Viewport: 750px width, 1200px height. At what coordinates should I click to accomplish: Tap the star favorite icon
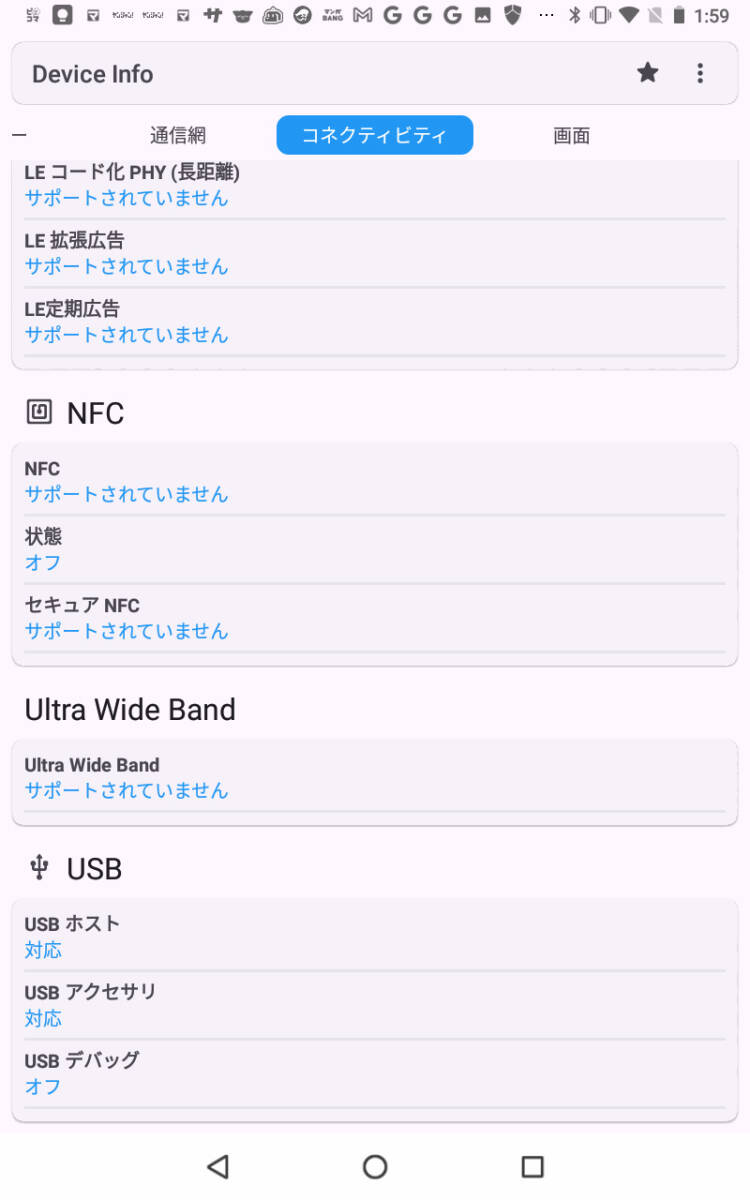coord(648,73)
